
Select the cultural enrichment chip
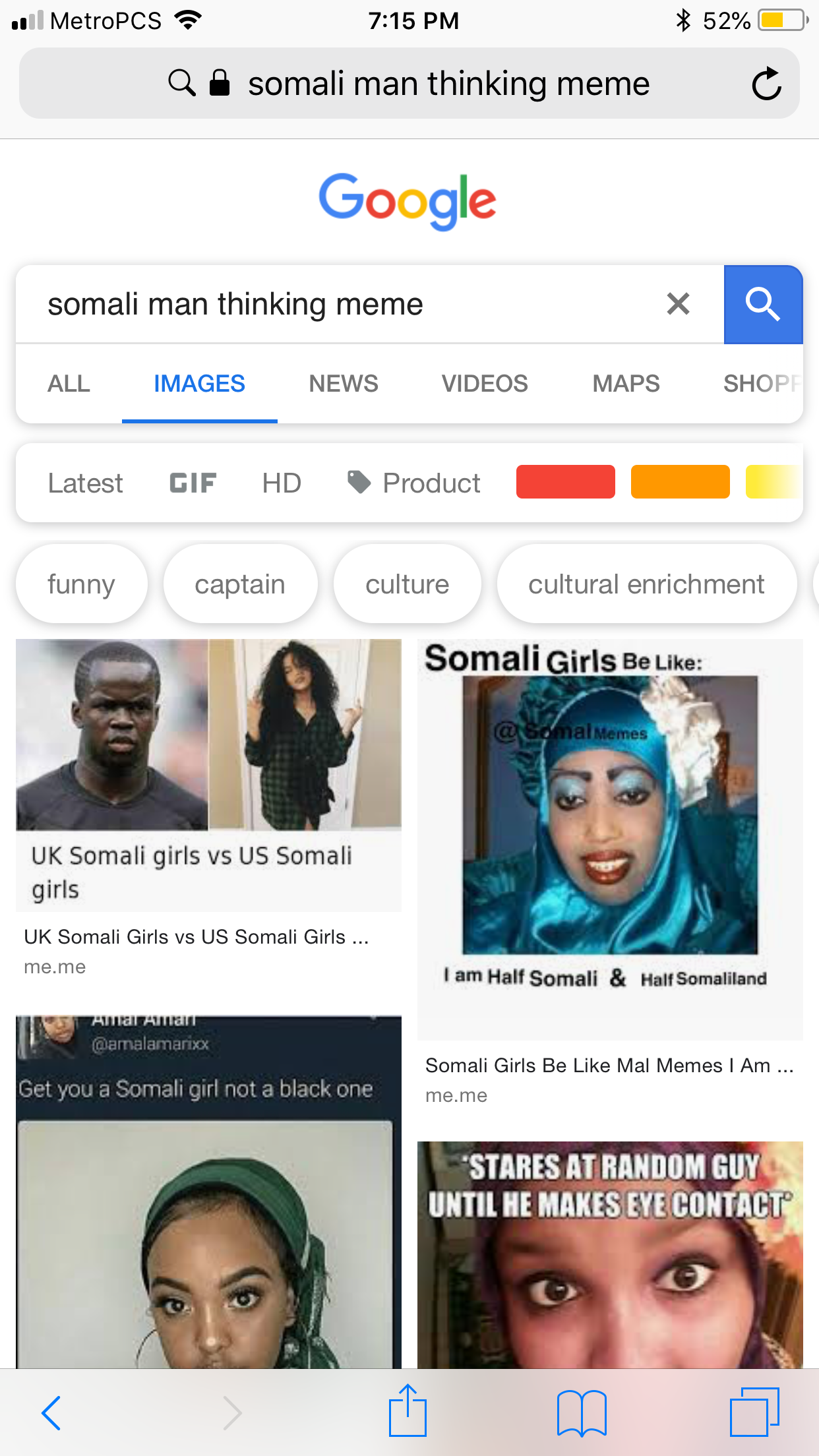click(646, 584)
